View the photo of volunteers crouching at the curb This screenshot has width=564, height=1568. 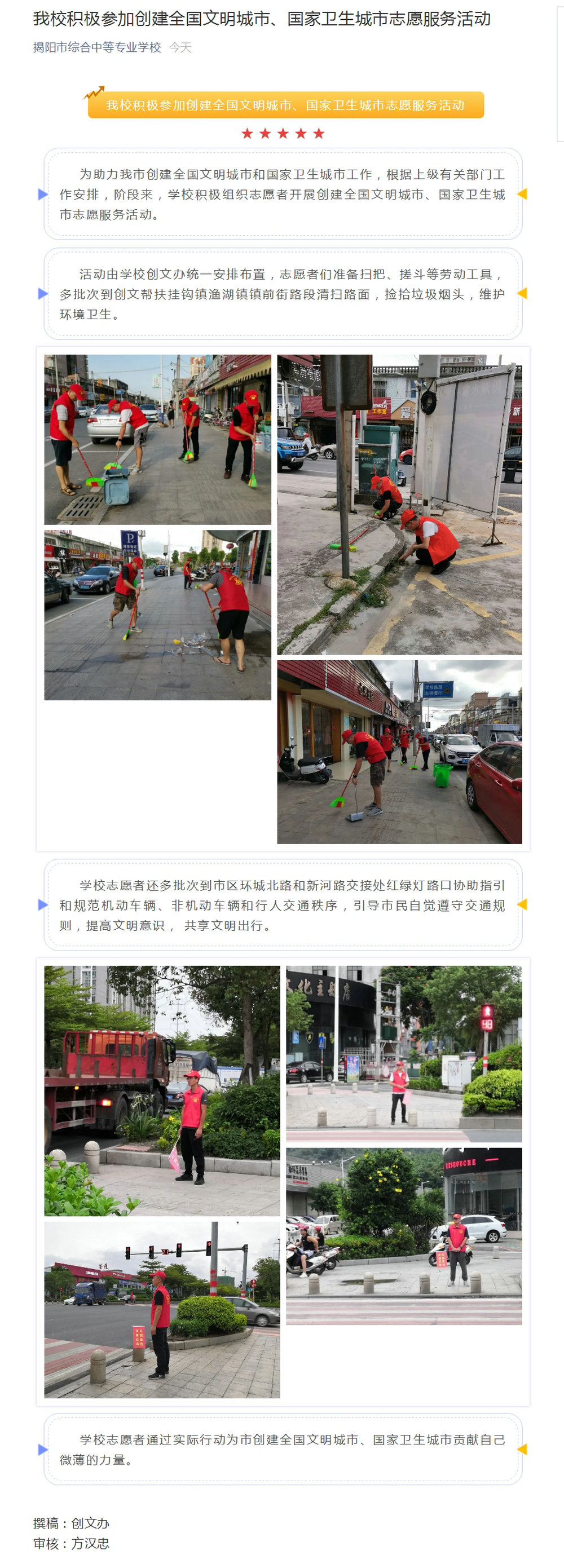click(x=399, y=504)
